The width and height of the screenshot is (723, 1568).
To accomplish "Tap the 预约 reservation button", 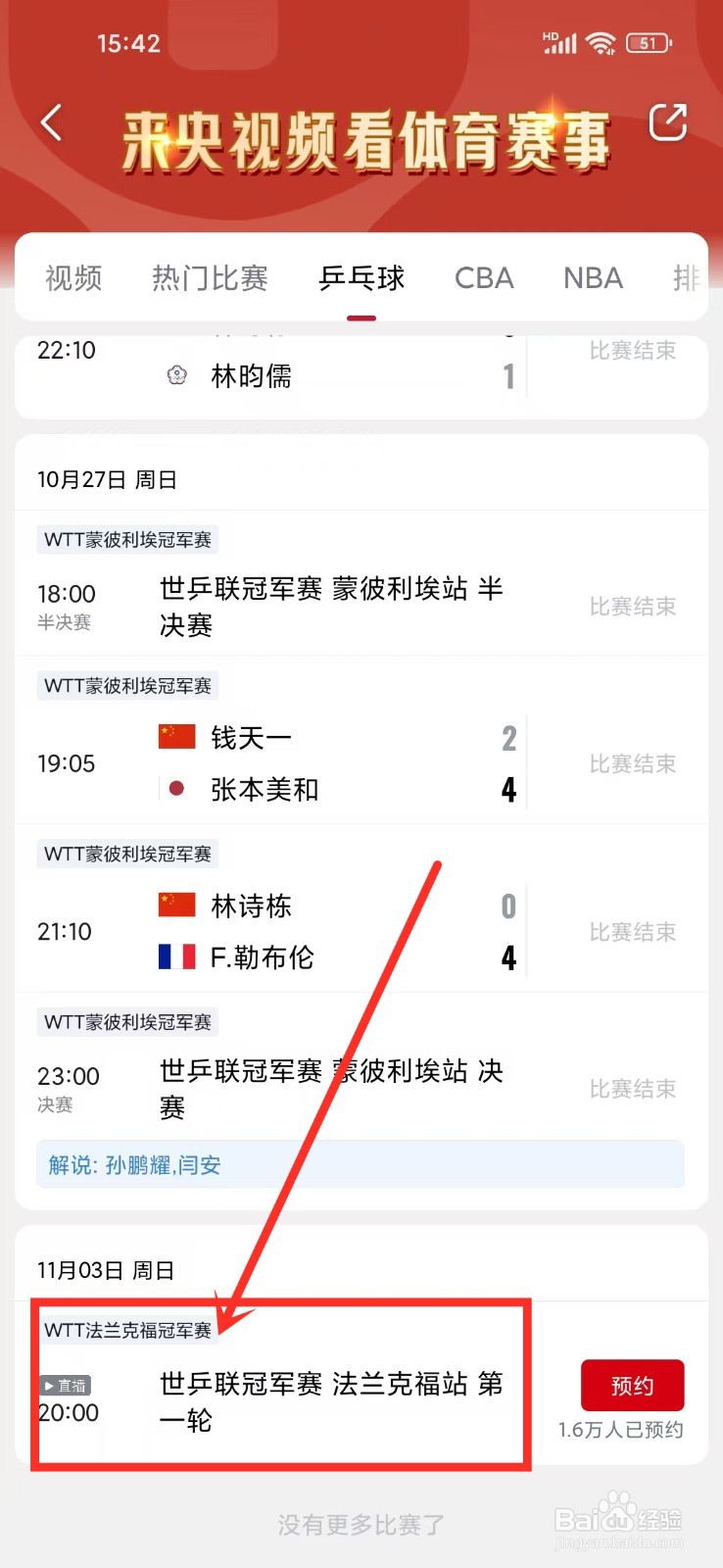I will 632,1385.
